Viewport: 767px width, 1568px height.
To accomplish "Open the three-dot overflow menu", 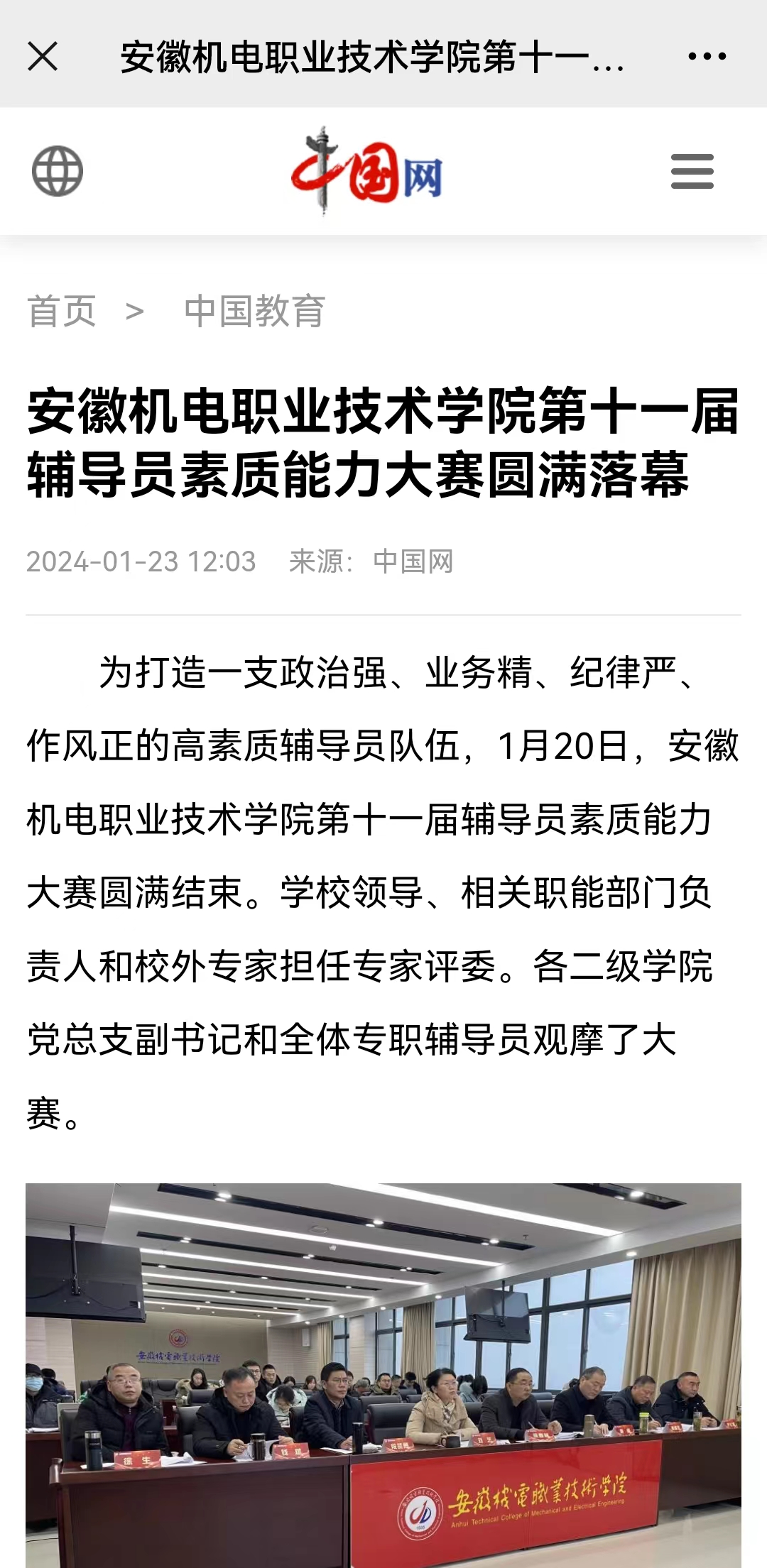I will pos(707,56).
